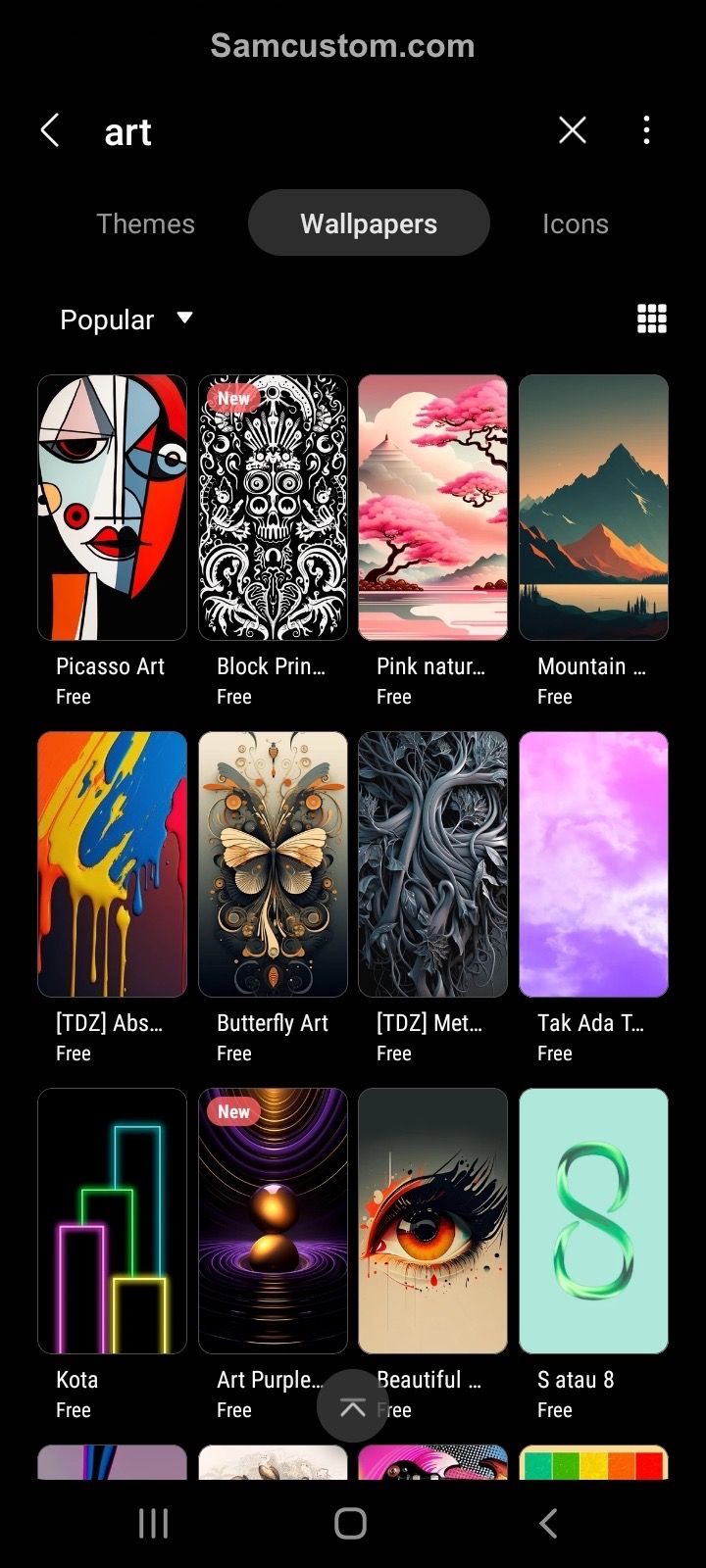The height and width of the screenshot is (1568, 706).
Task: Jump to top with the floating arrow button
Action: point(353,1406)
